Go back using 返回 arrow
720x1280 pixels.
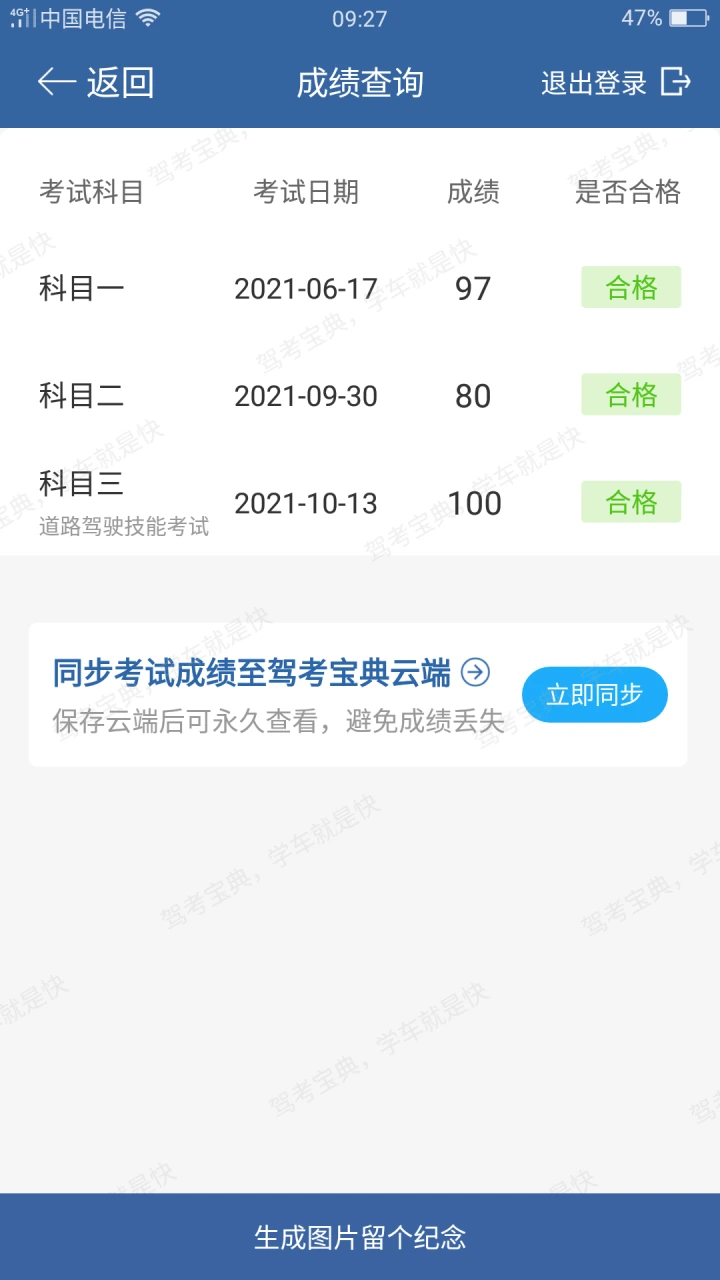(x=96, y=82)
